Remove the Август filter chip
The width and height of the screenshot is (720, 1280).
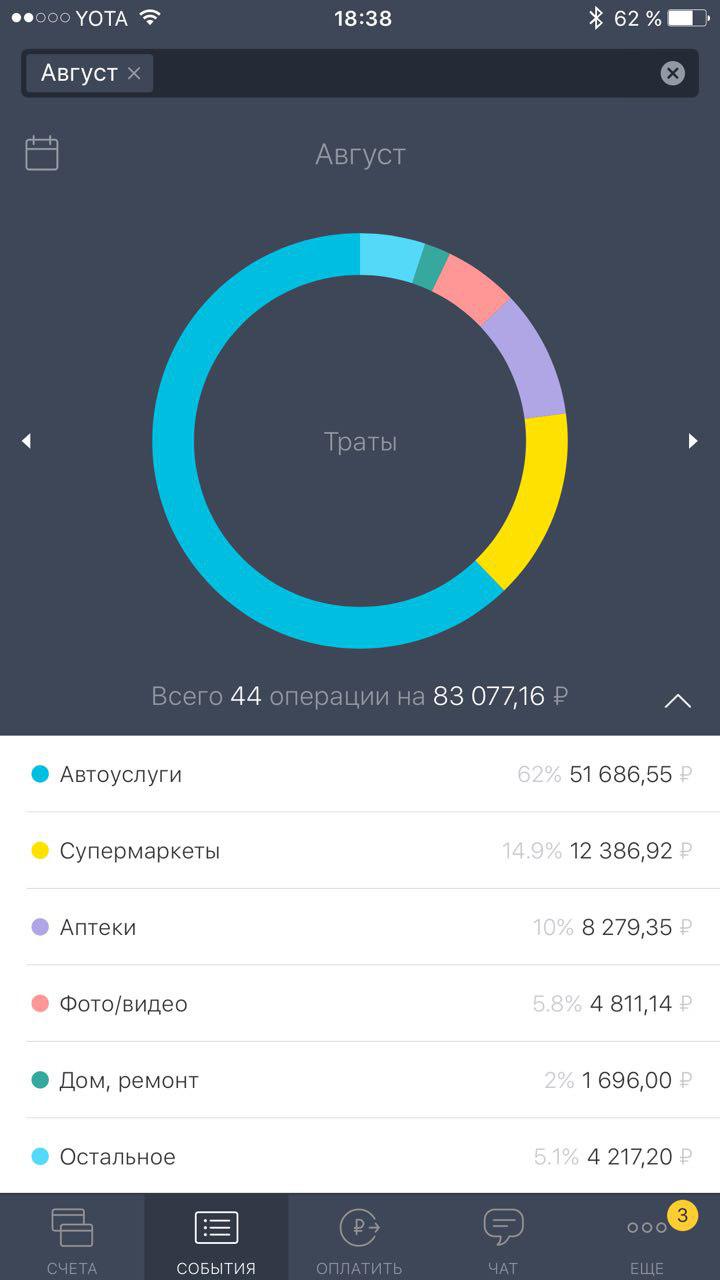click(134, 73)
